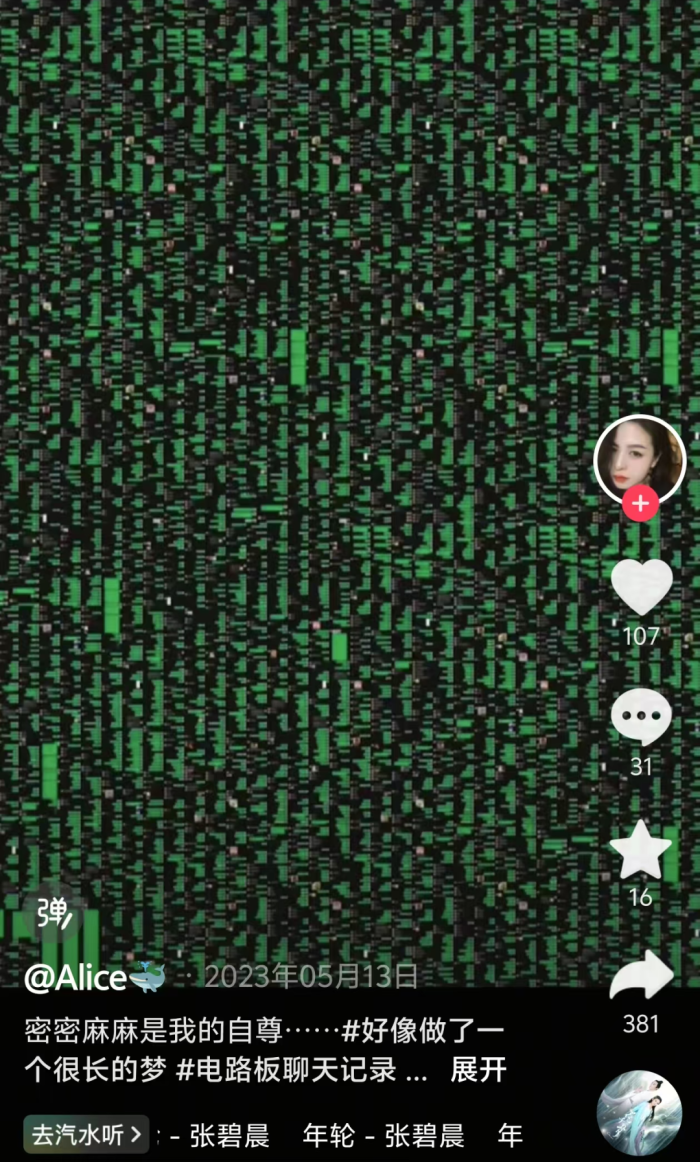Expand the caption with 展开

click(x=478, y=1070)
